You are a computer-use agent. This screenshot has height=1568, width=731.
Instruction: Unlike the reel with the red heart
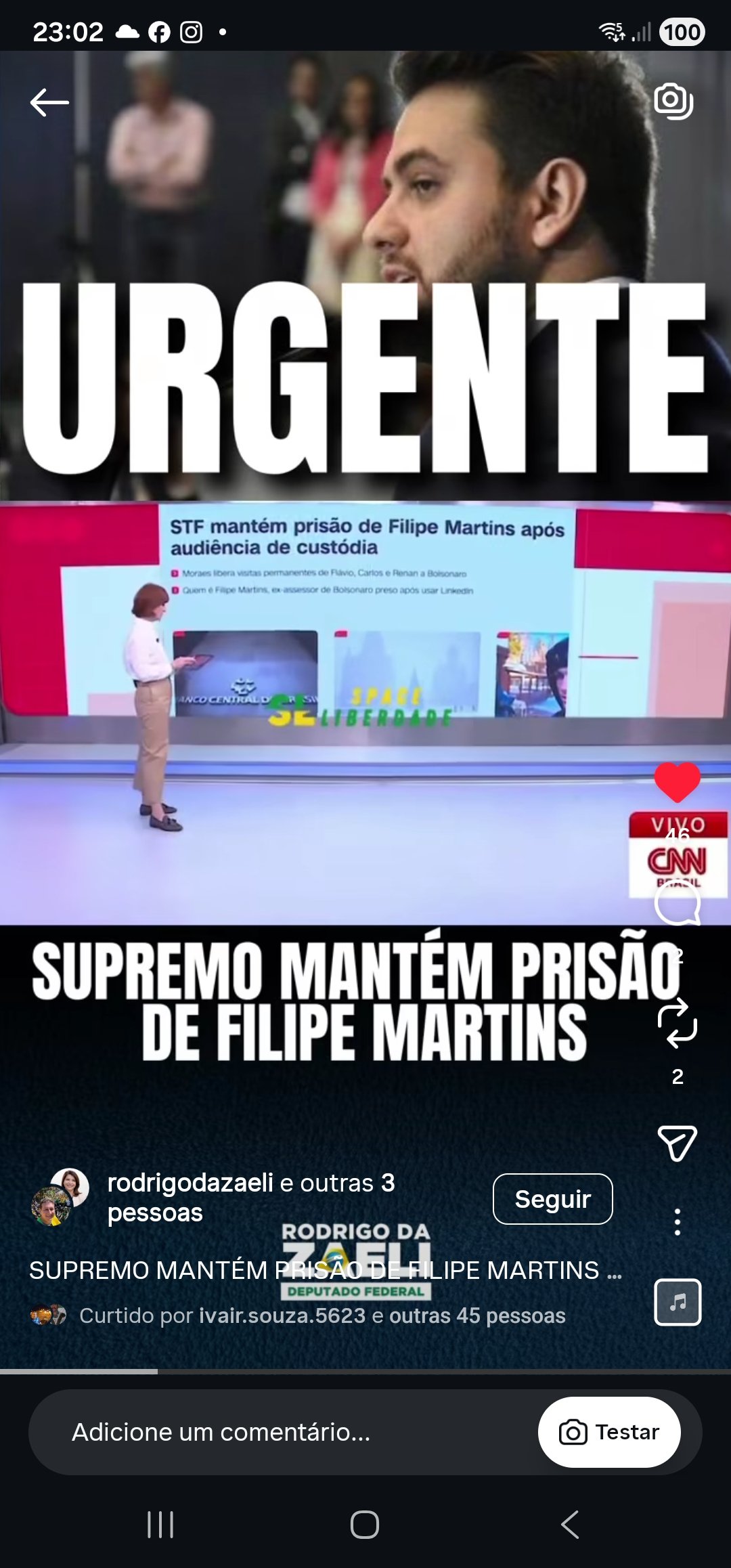coord(677,781)
